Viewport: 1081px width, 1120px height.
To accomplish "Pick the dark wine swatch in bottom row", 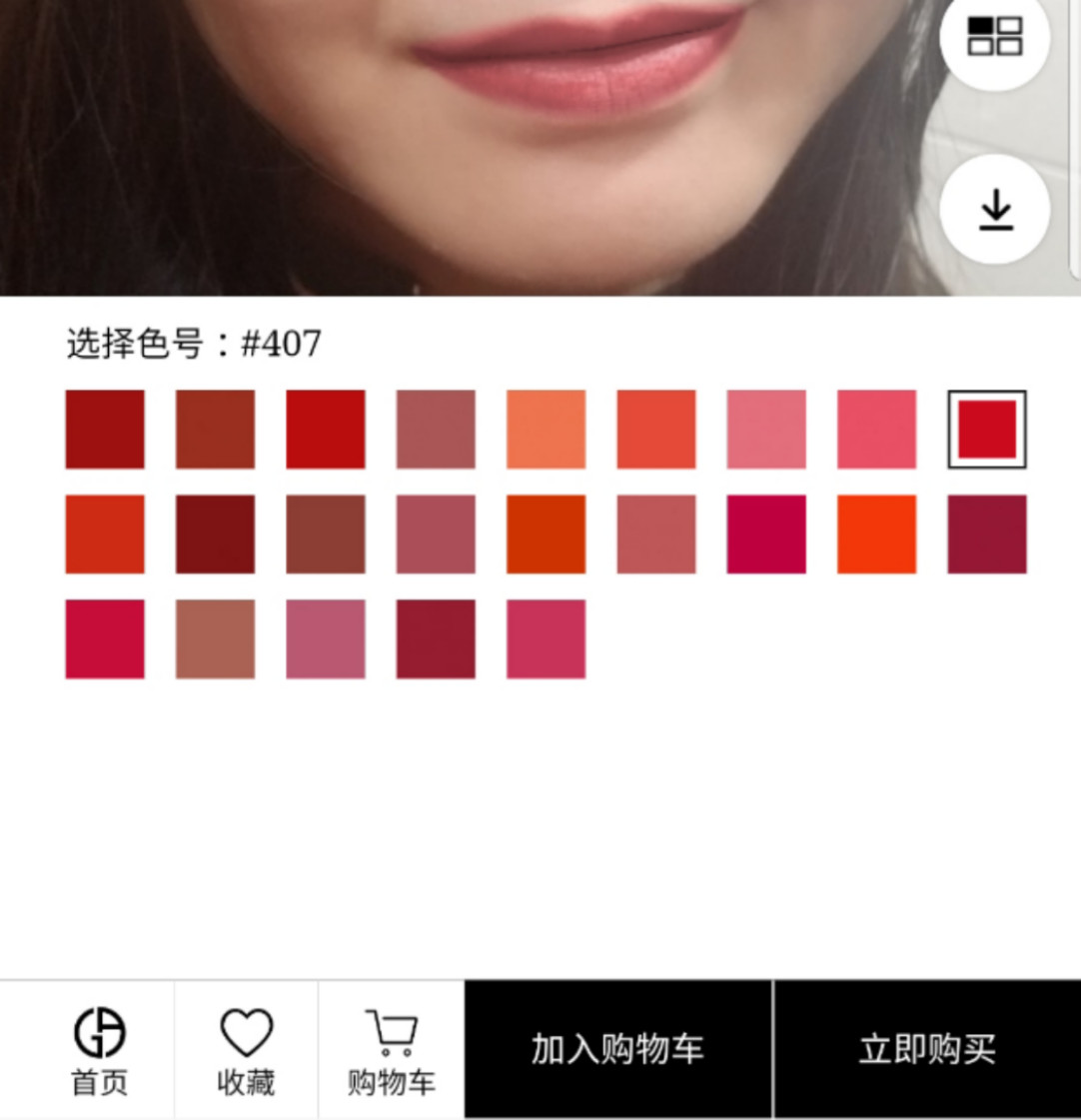I will tap(435, 639).
